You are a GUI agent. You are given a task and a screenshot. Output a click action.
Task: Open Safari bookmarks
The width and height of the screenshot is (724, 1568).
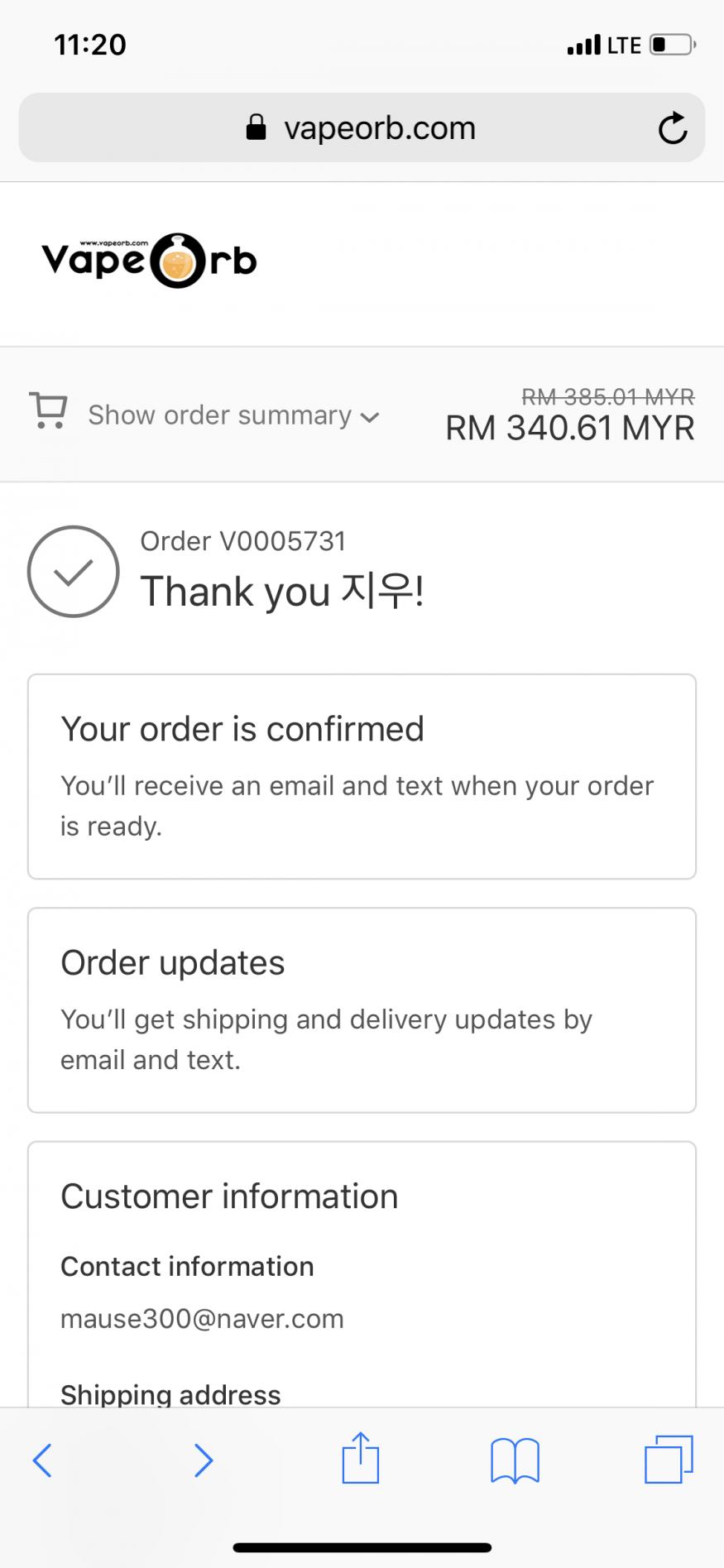pos(515,1460)
